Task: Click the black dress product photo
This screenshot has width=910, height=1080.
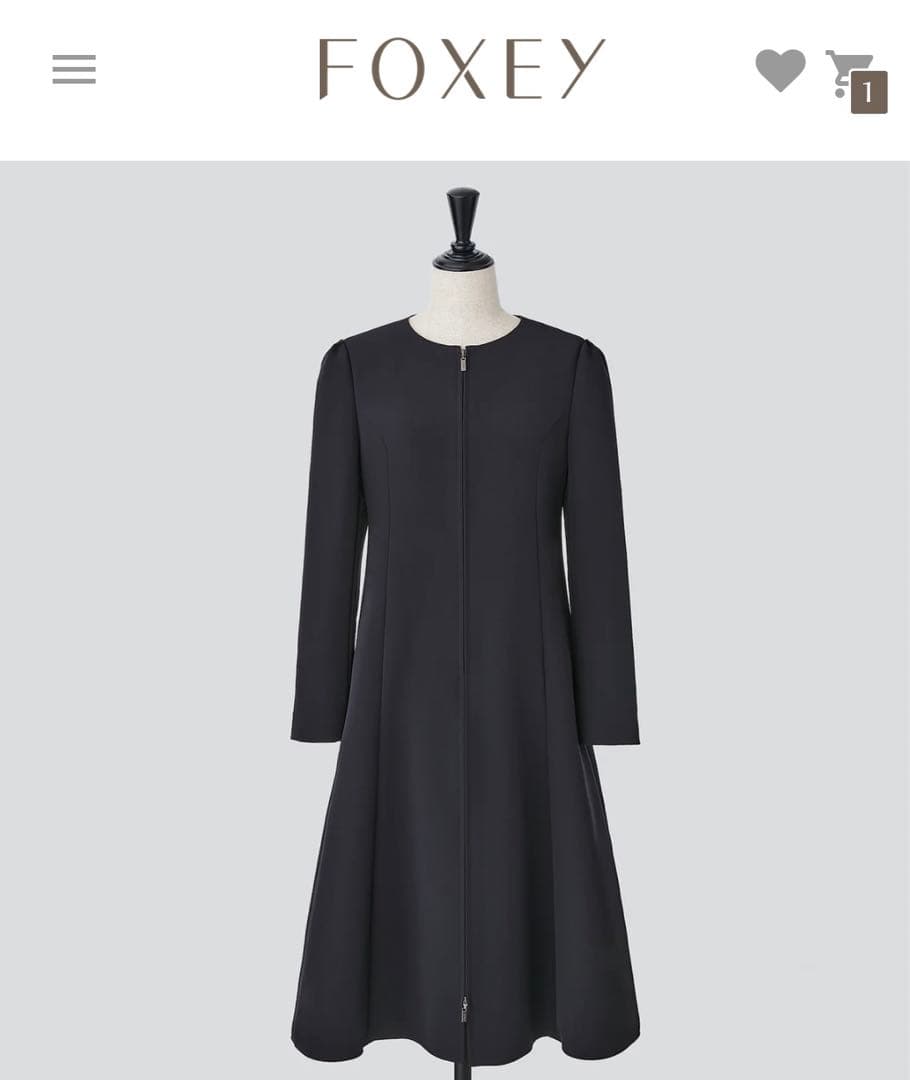Action: [x=455, y=620]
